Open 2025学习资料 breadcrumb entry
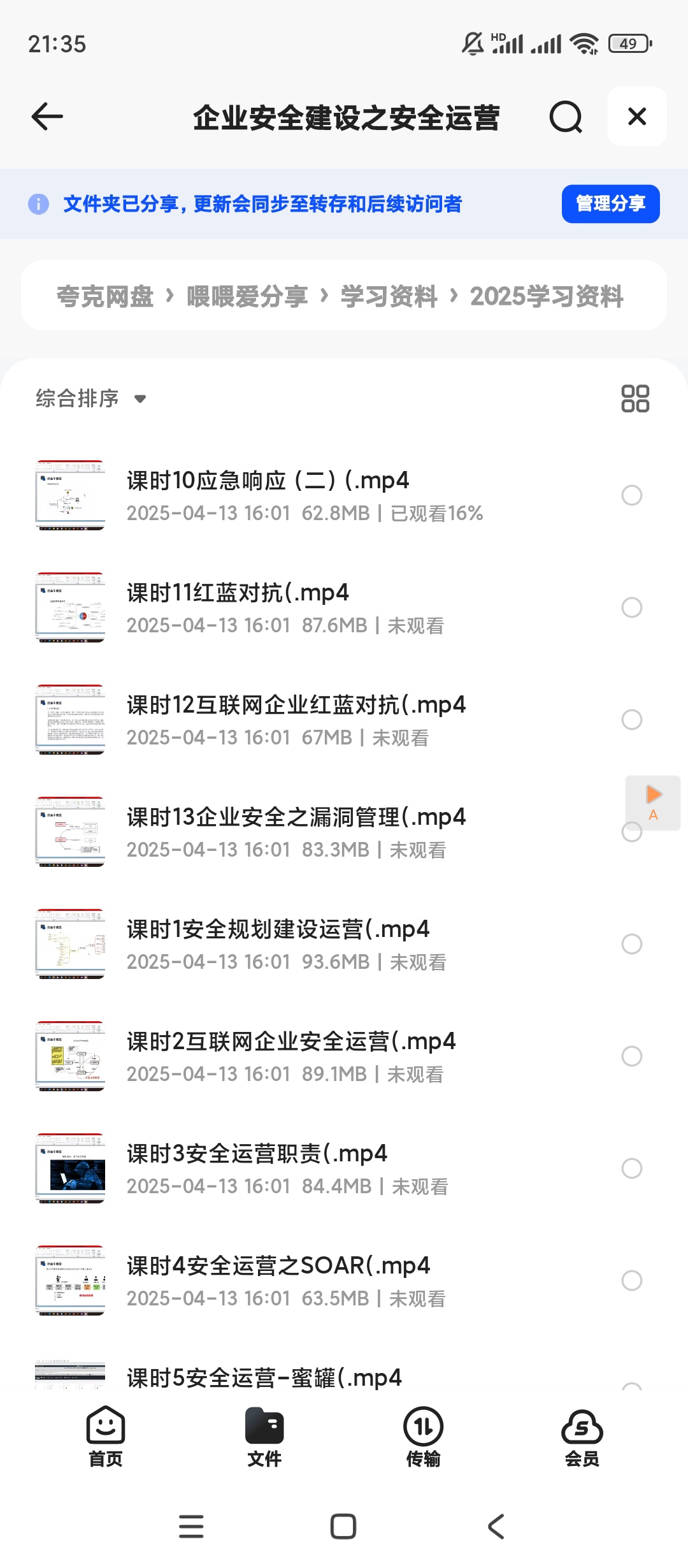688x1568 pixels. 547,296
